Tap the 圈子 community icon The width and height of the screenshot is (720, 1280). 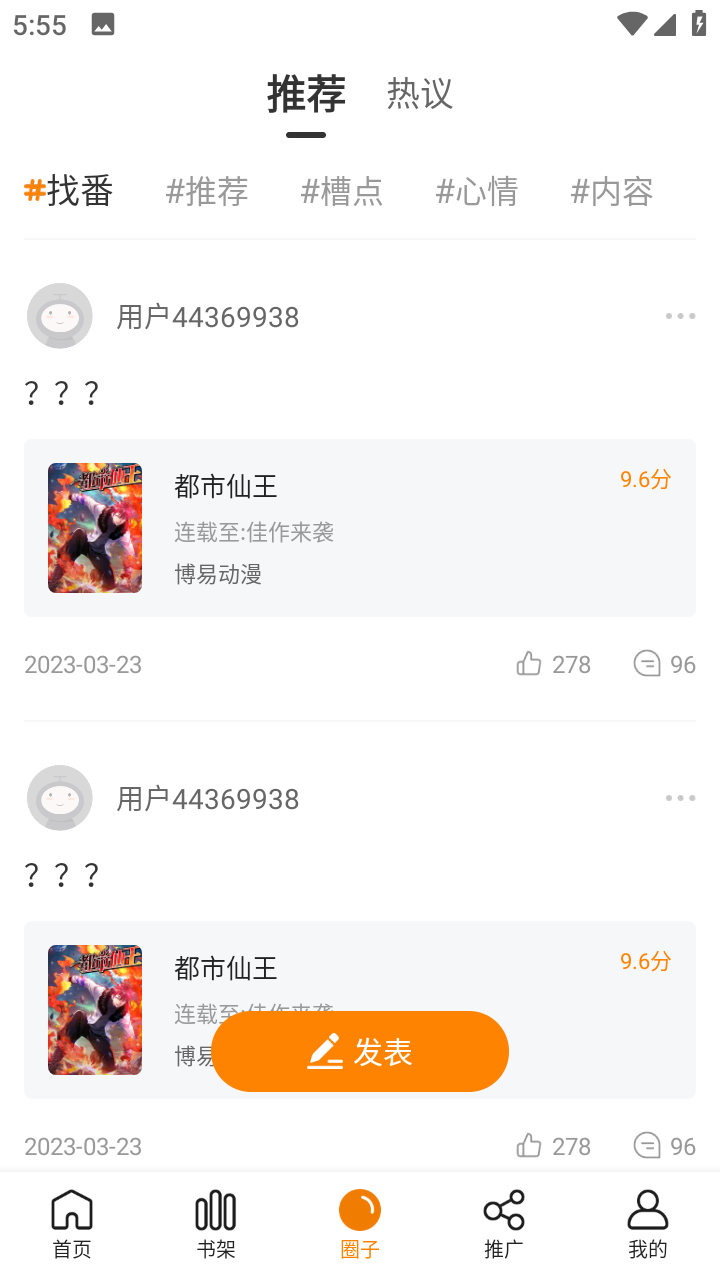359,1209
